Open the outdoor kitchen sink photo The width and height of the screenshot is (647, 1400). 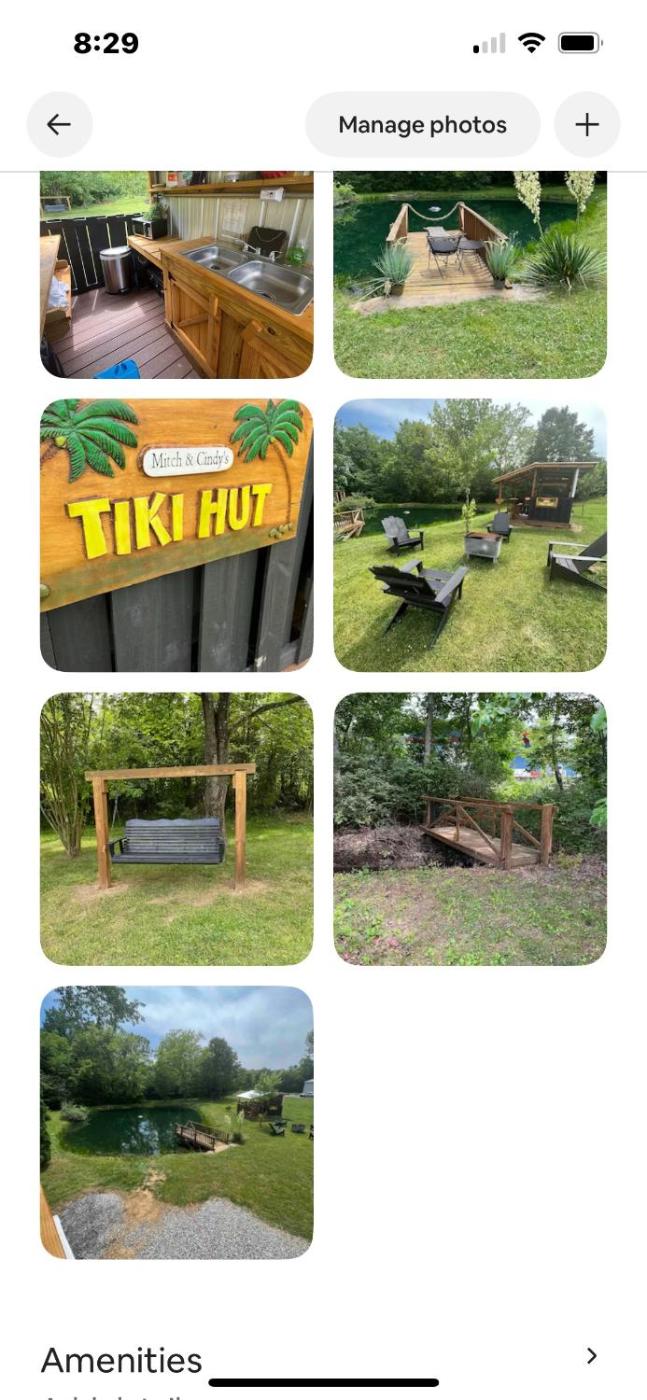tap(176, 275)
